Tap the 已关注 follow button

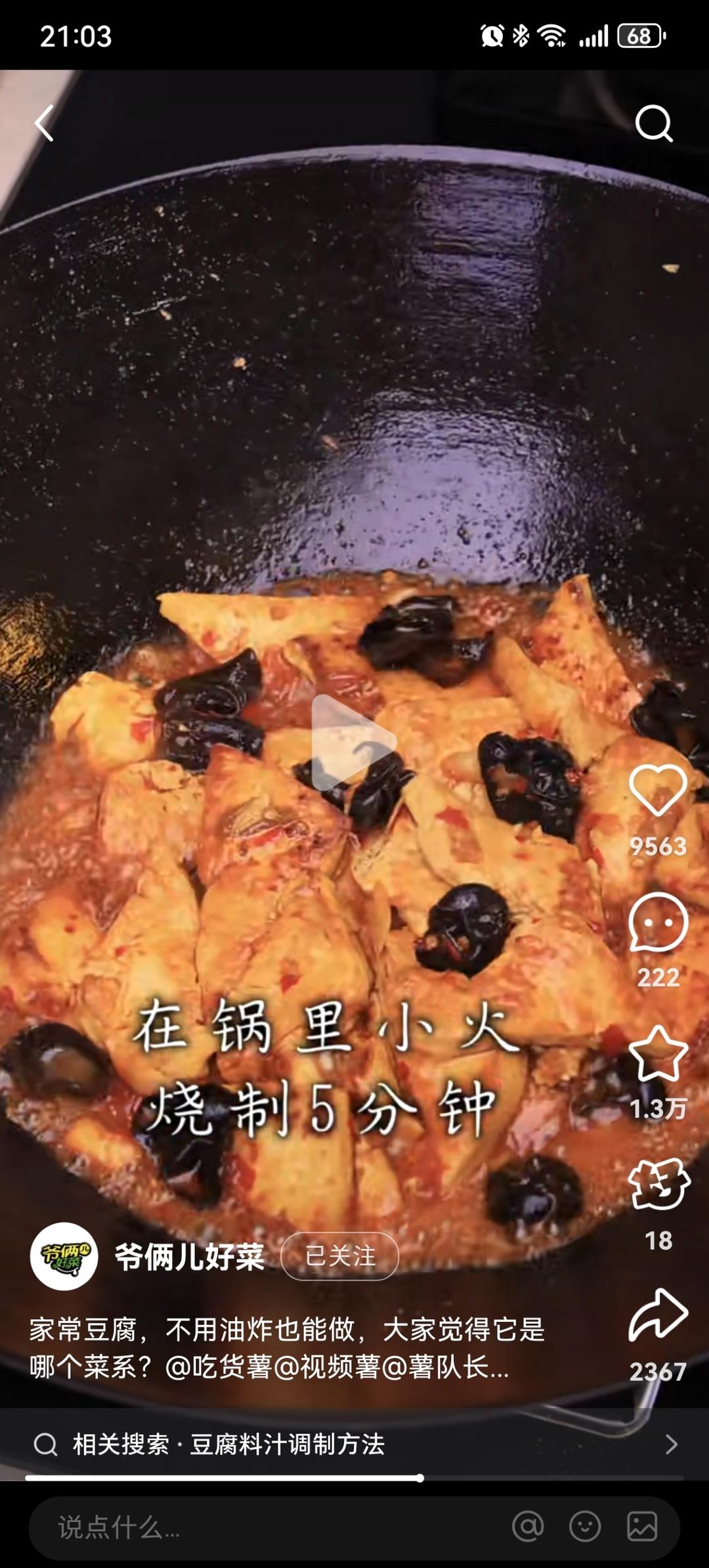[x=340, y=1256]
